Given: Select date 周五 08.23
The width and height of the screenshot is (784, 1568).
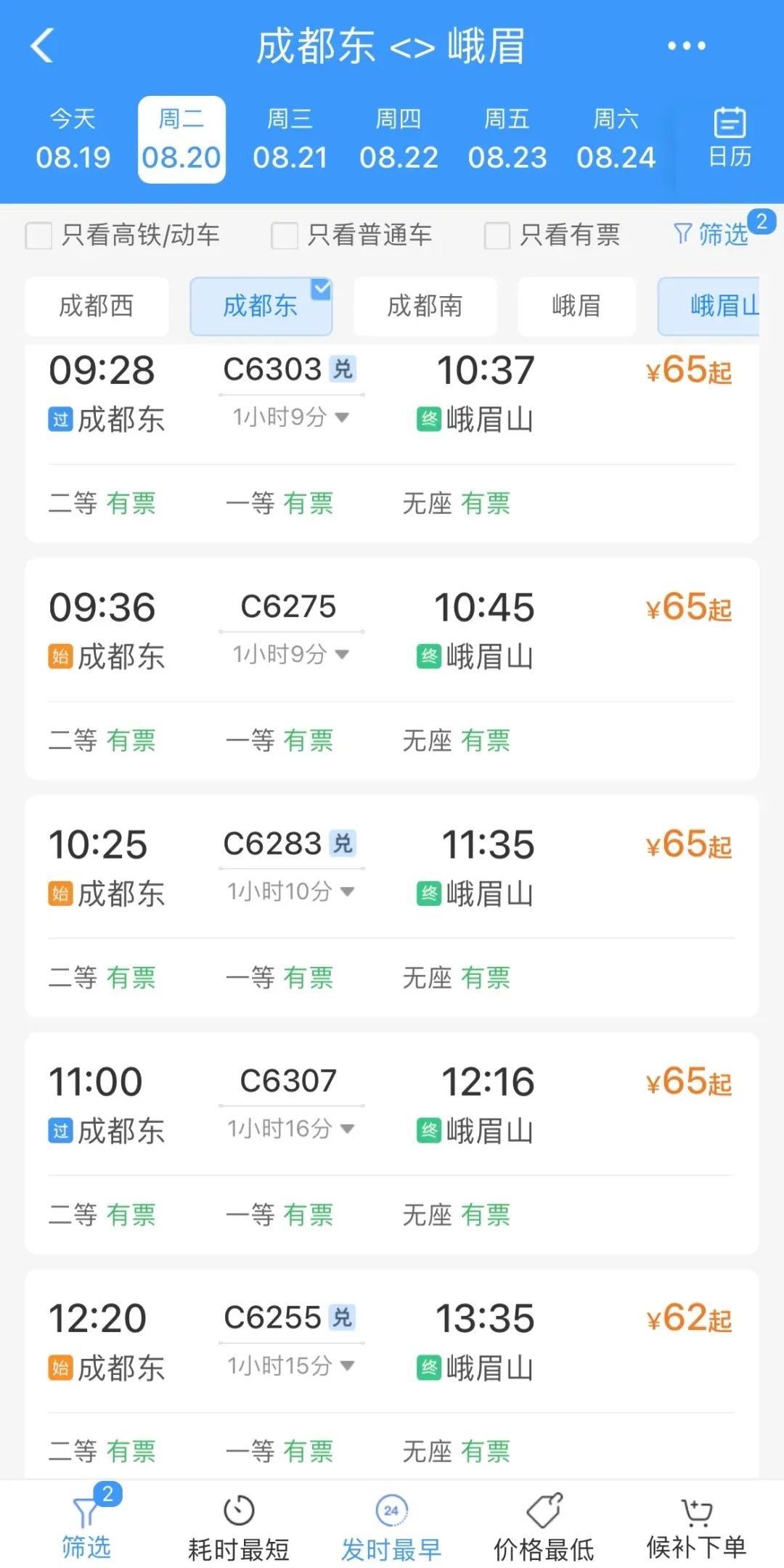Looking at the screenshot, I should click(507, 139).
